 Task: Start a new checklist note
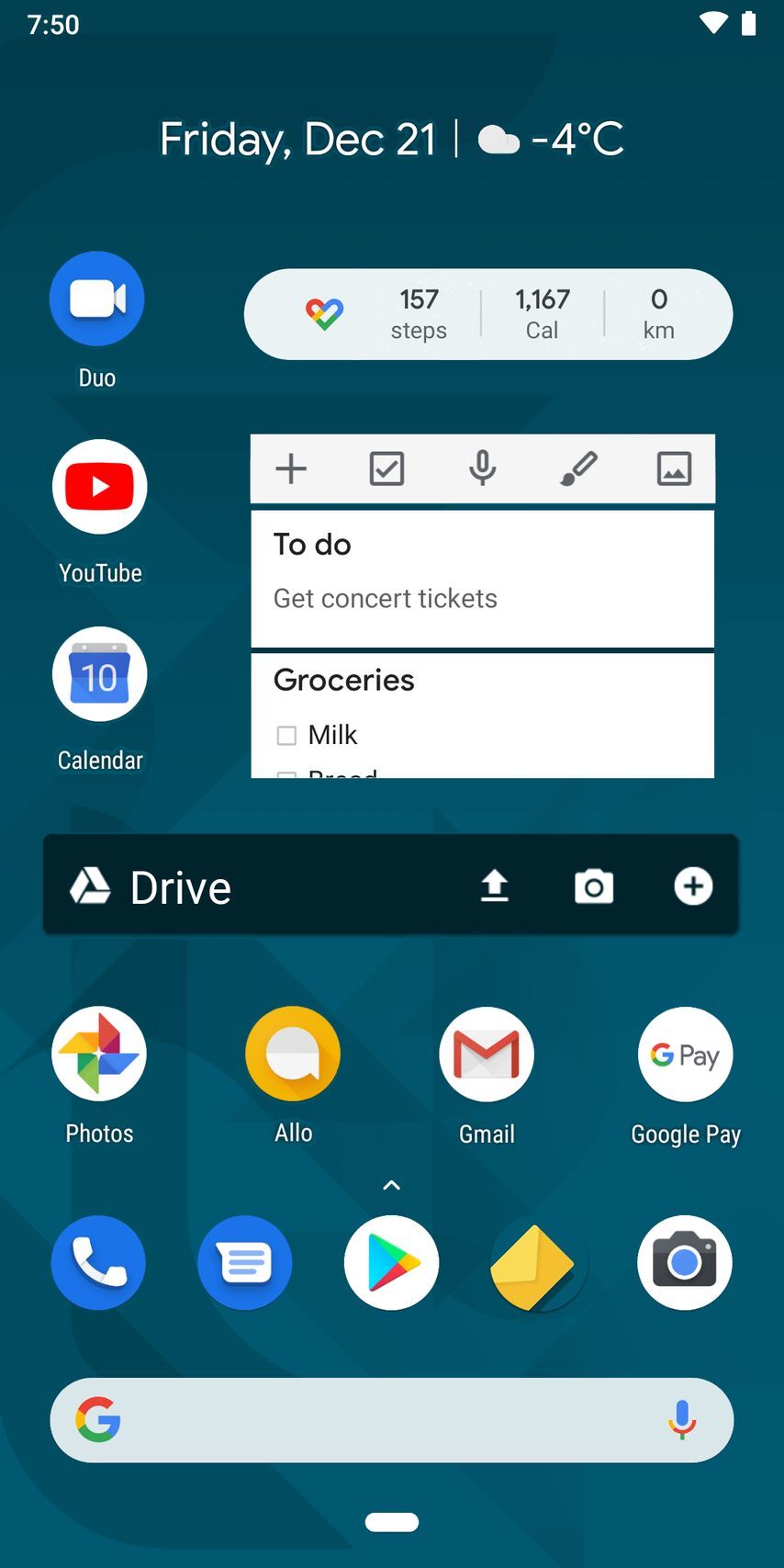[x=386, y=468]
